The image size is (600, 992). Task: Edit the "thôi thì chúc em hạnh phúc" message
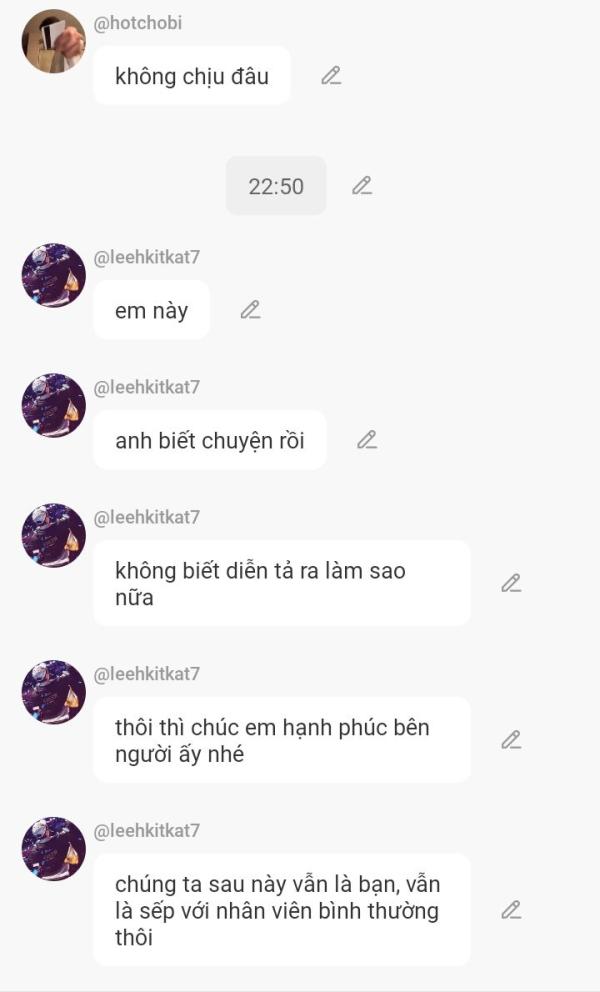[511, 740]
